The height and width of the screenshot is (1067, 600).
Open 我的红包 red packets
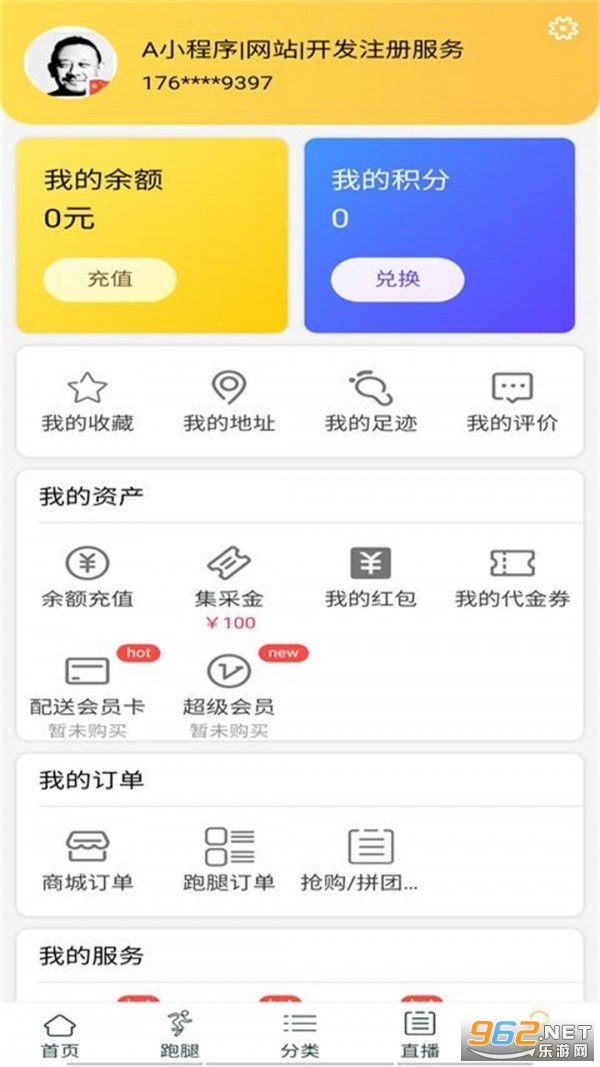(x=370, y=577)
